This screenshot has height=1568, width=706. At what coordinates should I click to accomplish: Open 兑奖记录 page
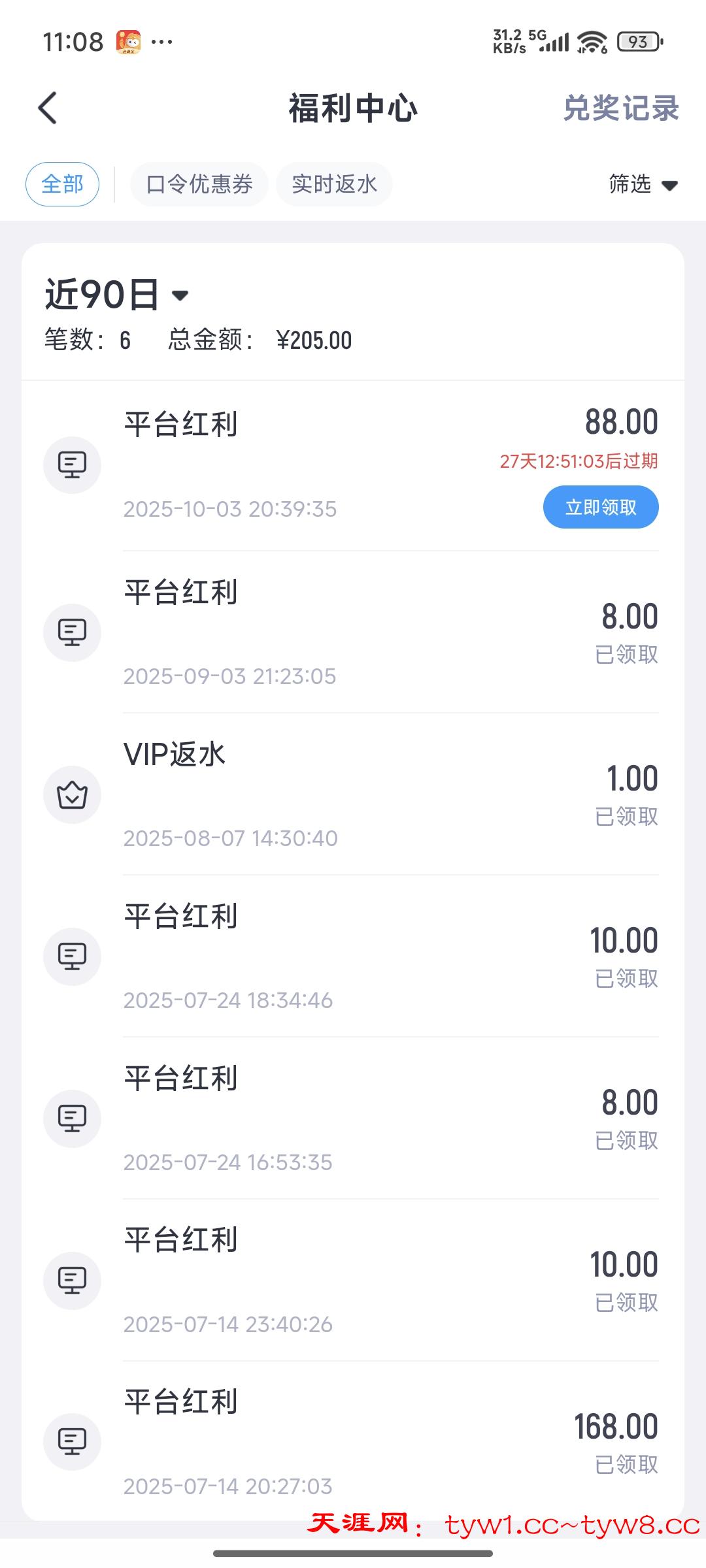tap(620, 108)
